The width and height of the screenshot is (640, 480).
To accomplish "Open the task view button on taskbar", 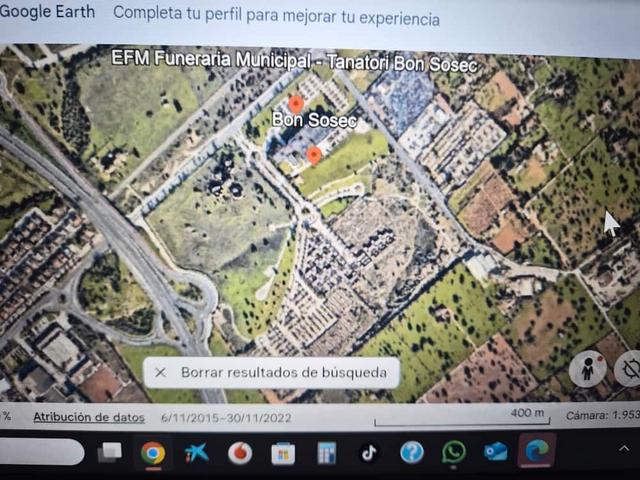I will [x=110, y=453].
